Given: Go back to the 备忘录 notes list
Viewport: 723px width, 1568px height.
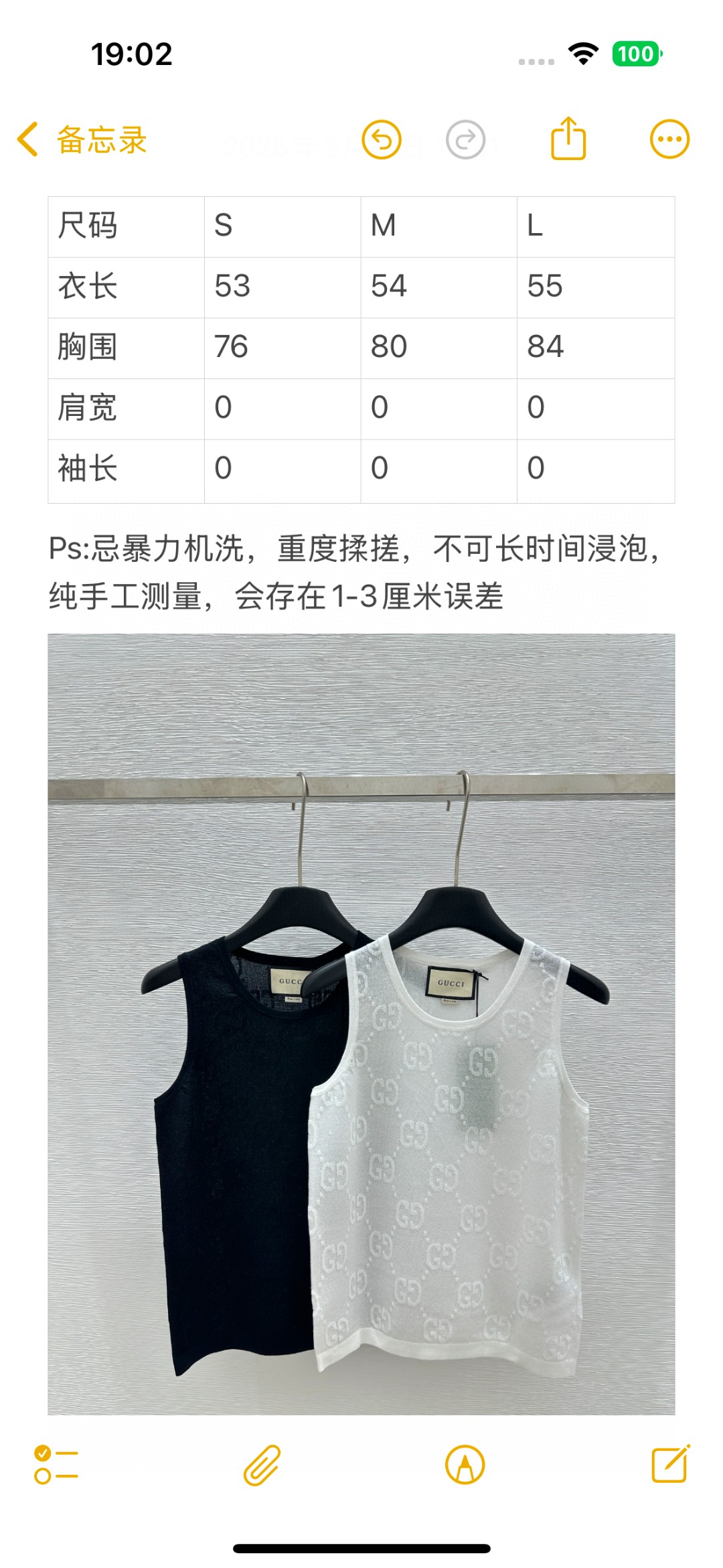Looking at the screenshot, I should [82, 140].
